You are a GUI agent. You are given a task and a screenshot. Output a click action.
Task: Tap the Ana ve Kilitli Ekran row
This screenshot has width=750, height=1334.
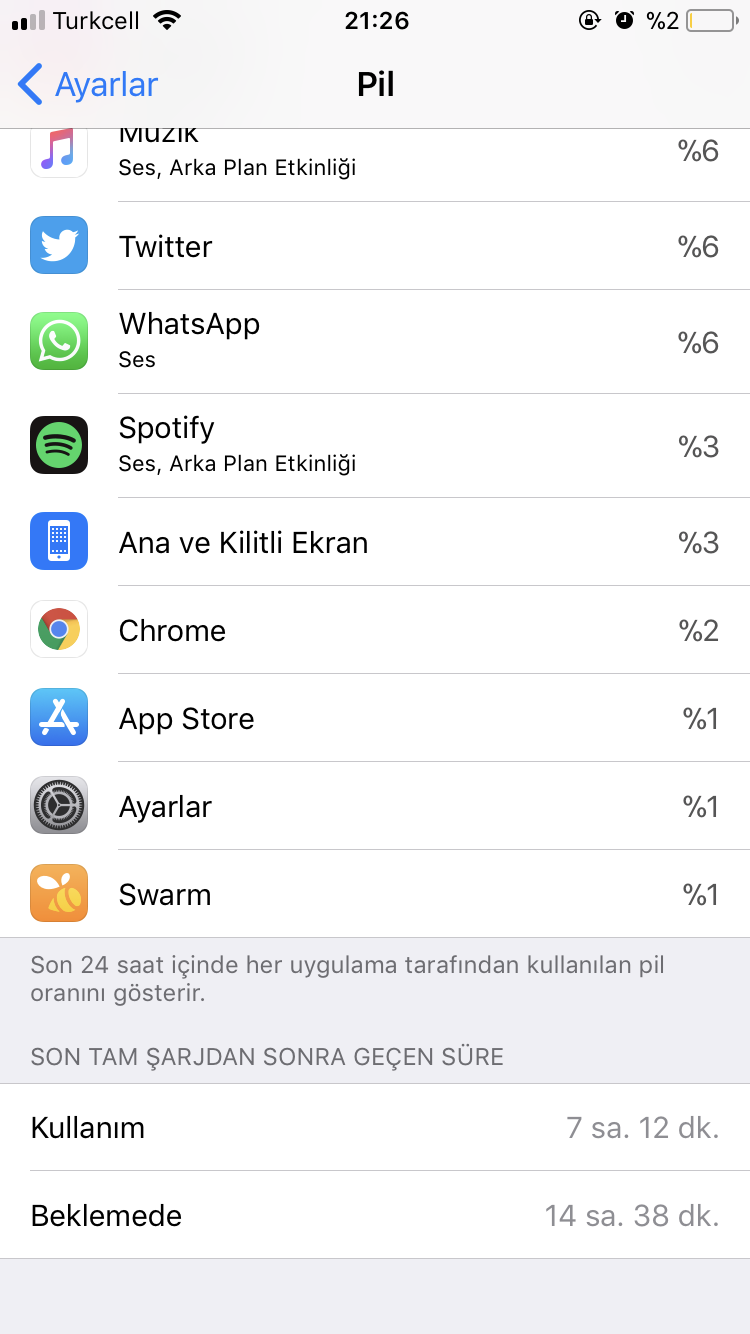click(375, 542)
